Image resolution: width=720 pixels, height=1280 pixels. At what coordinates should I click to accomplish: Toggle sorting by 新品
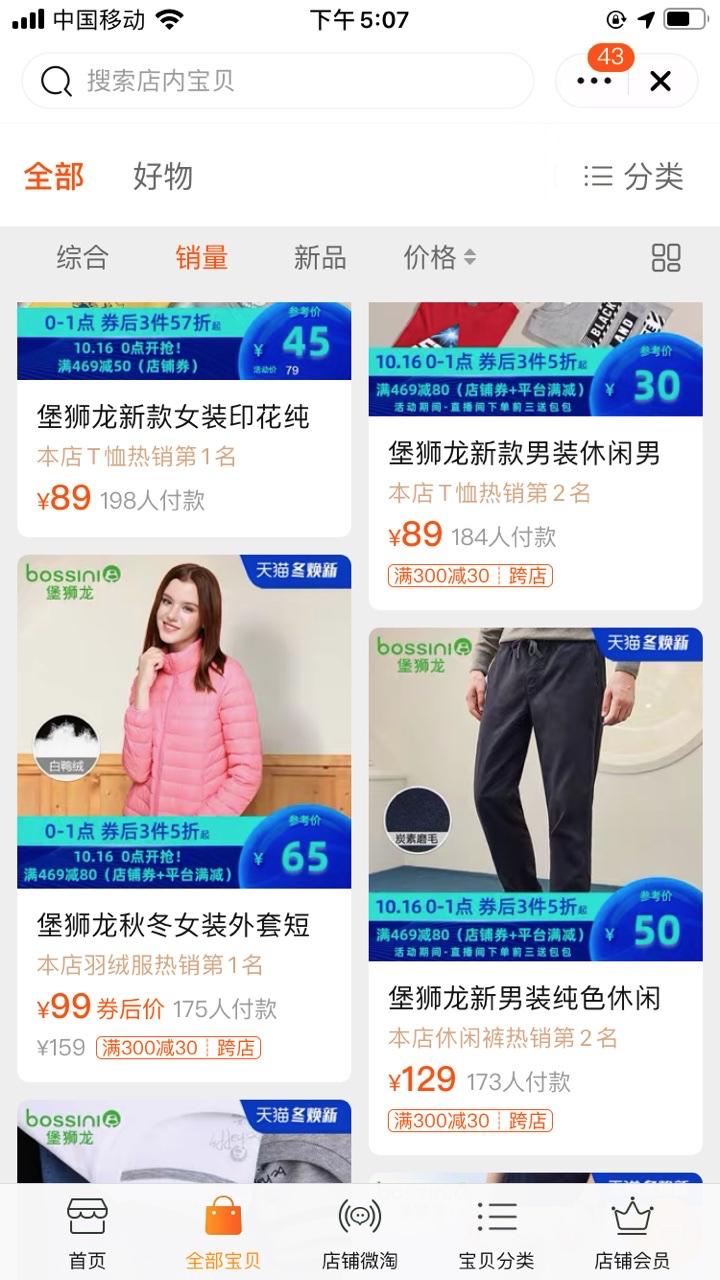tap(321, 258)
